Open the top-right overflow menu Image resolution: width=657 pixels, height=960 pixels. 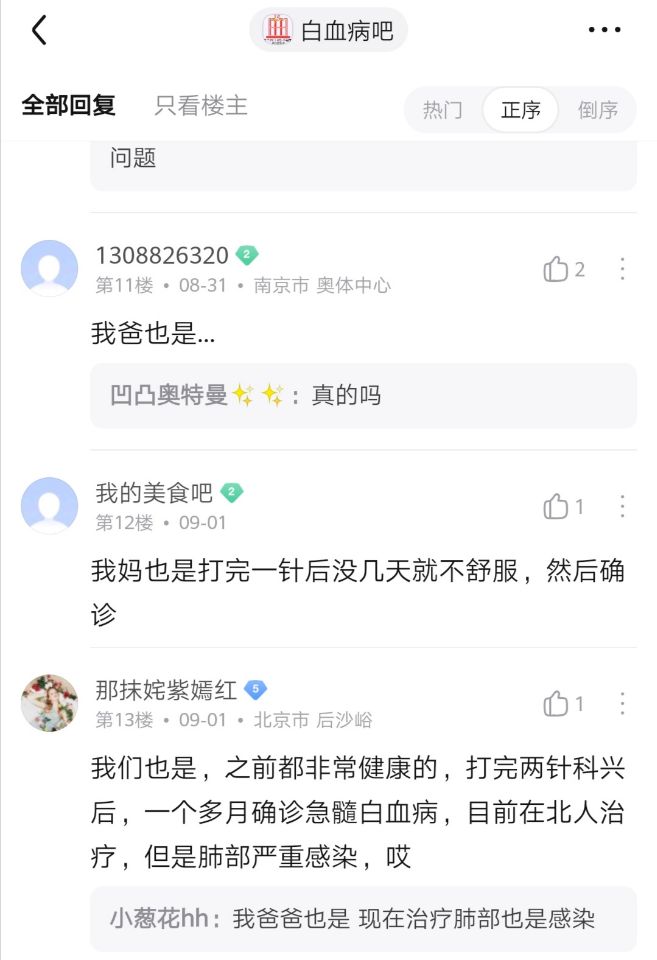click(604, 31)
